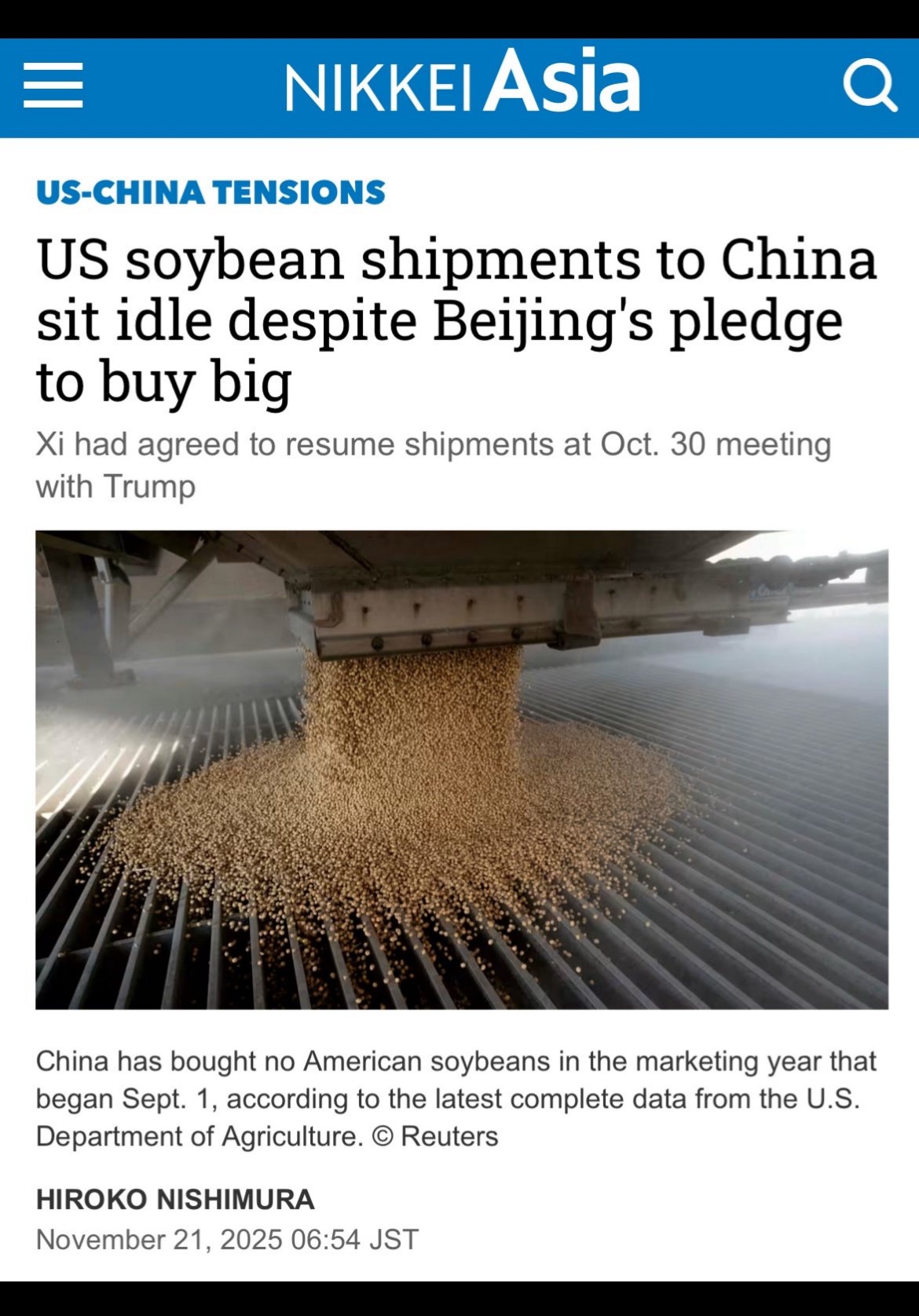Open the search icon
The height and width of the screenshot is (1316, 919).
click(x=870, y=86)
